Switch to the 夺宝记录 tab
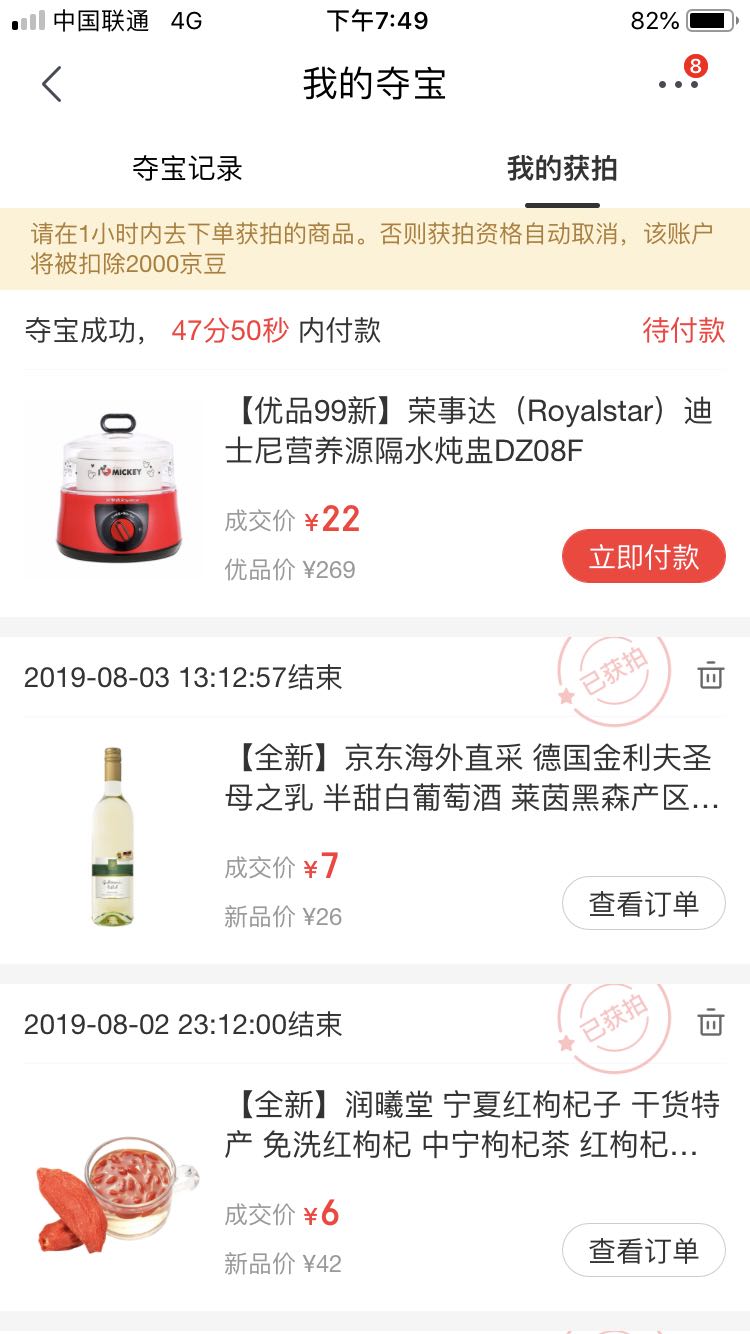The width and height of the screenshot is (750, 1334). click(x=187, y=169)
